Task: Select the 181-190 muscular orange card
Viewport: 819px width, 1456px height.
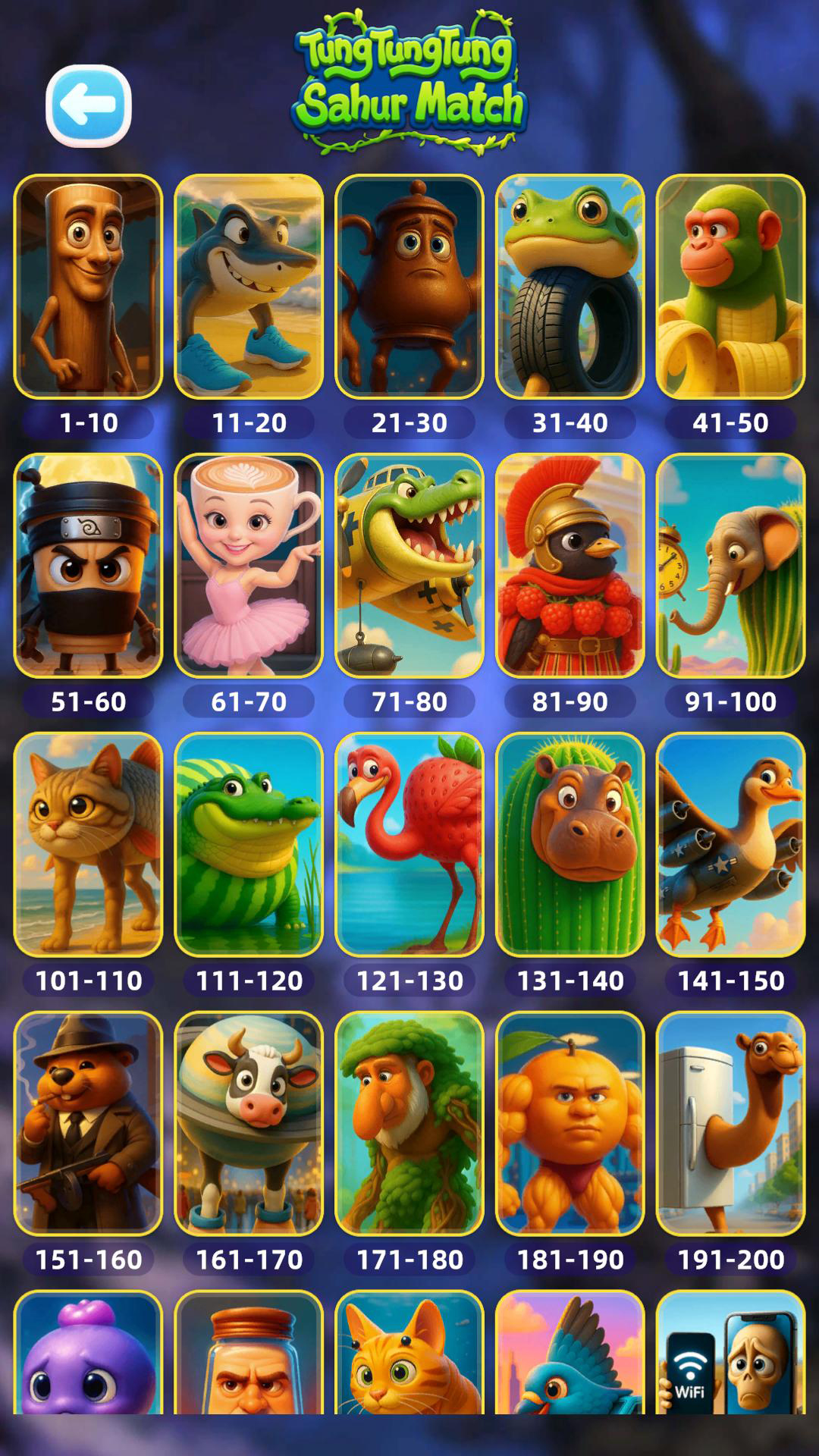Action: (570, 1124)
